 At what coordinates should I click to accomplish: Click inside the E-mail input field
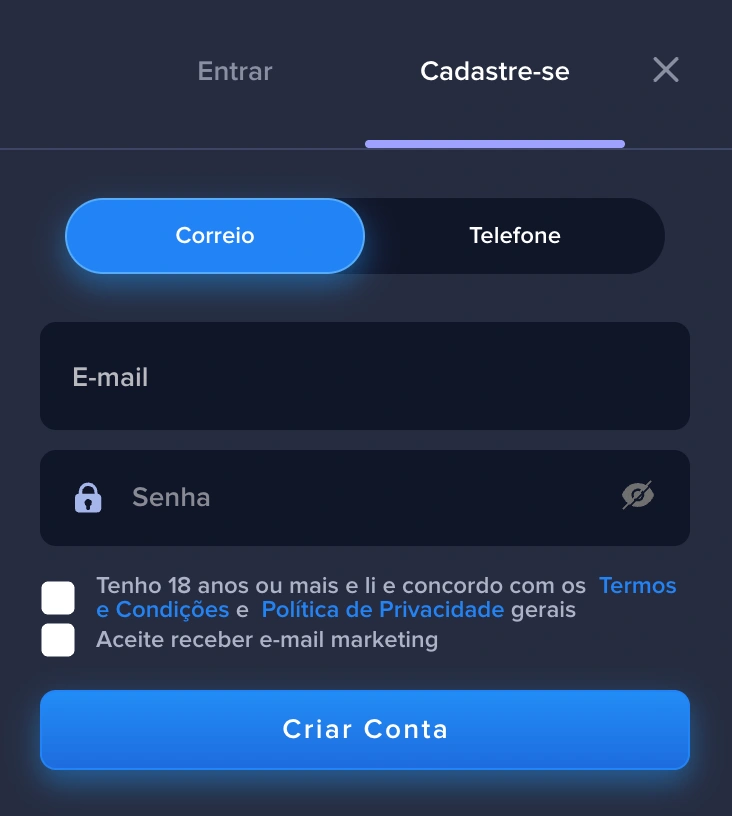[364, 376]
